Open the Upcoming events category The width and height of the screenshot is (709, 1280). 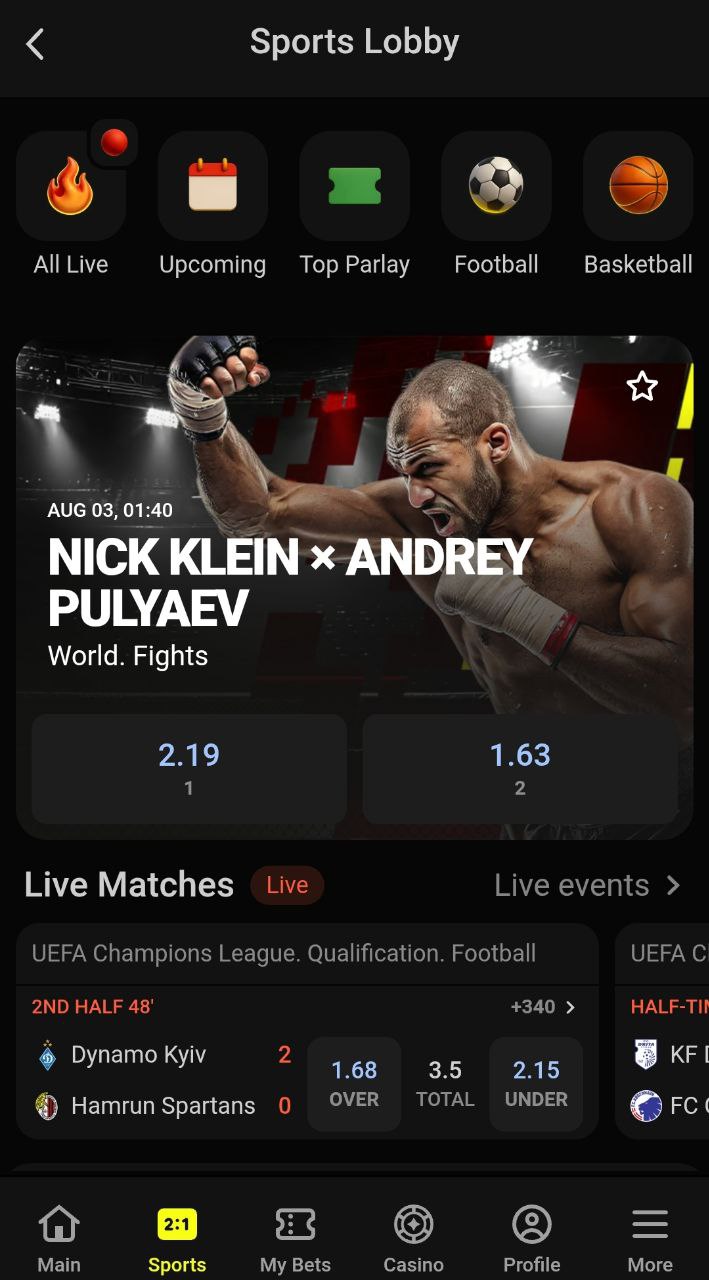213,204
